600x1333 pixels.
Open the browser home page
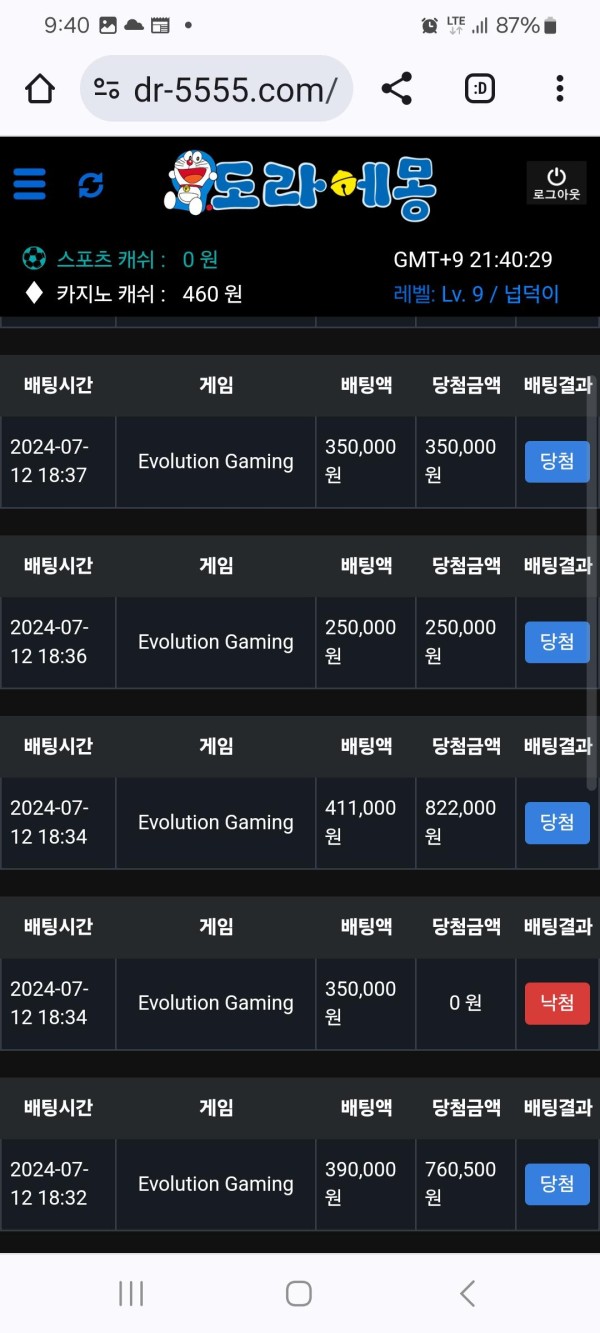tap(40, 90)
